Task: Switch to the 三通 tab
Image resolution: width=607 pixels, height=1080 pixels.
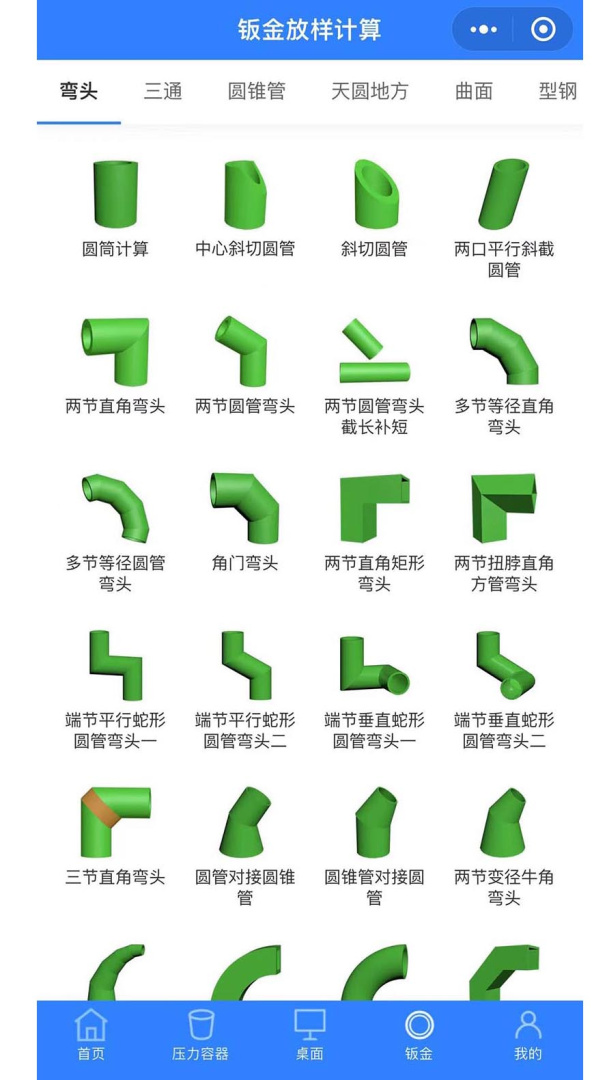Action: 163,91
